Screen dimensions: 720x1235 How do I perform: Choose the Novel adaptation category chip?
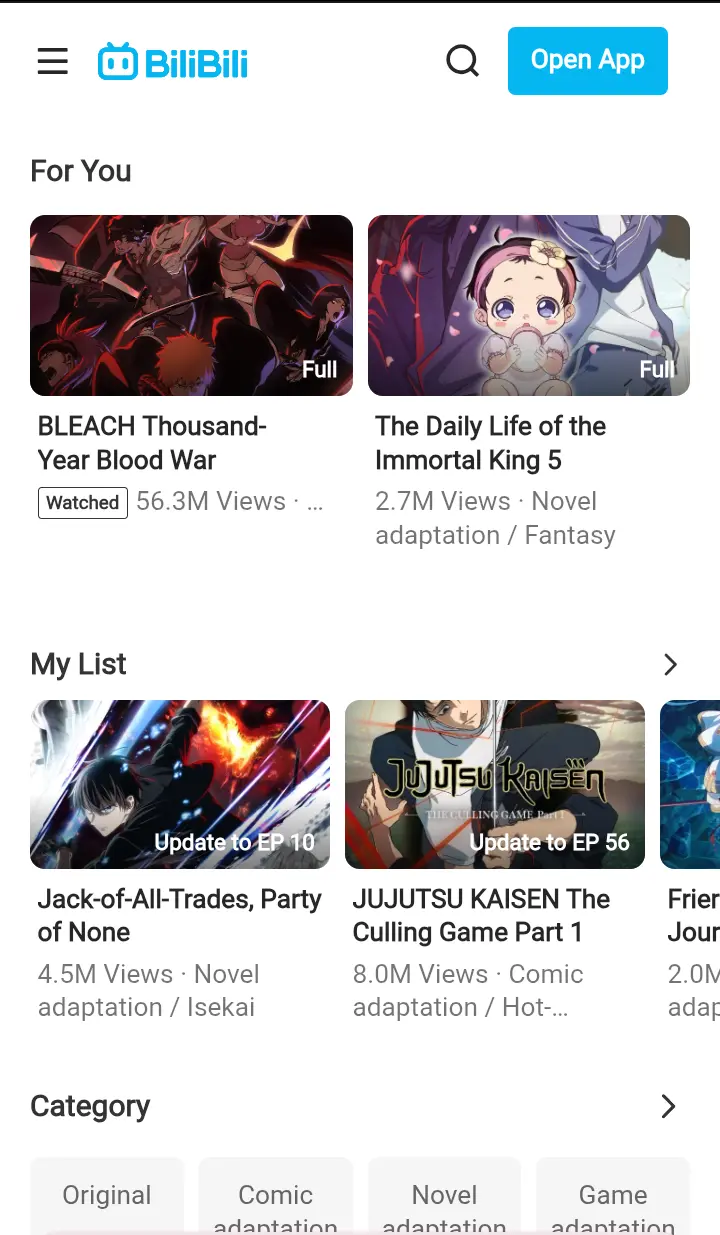[x=445, y=1196]
